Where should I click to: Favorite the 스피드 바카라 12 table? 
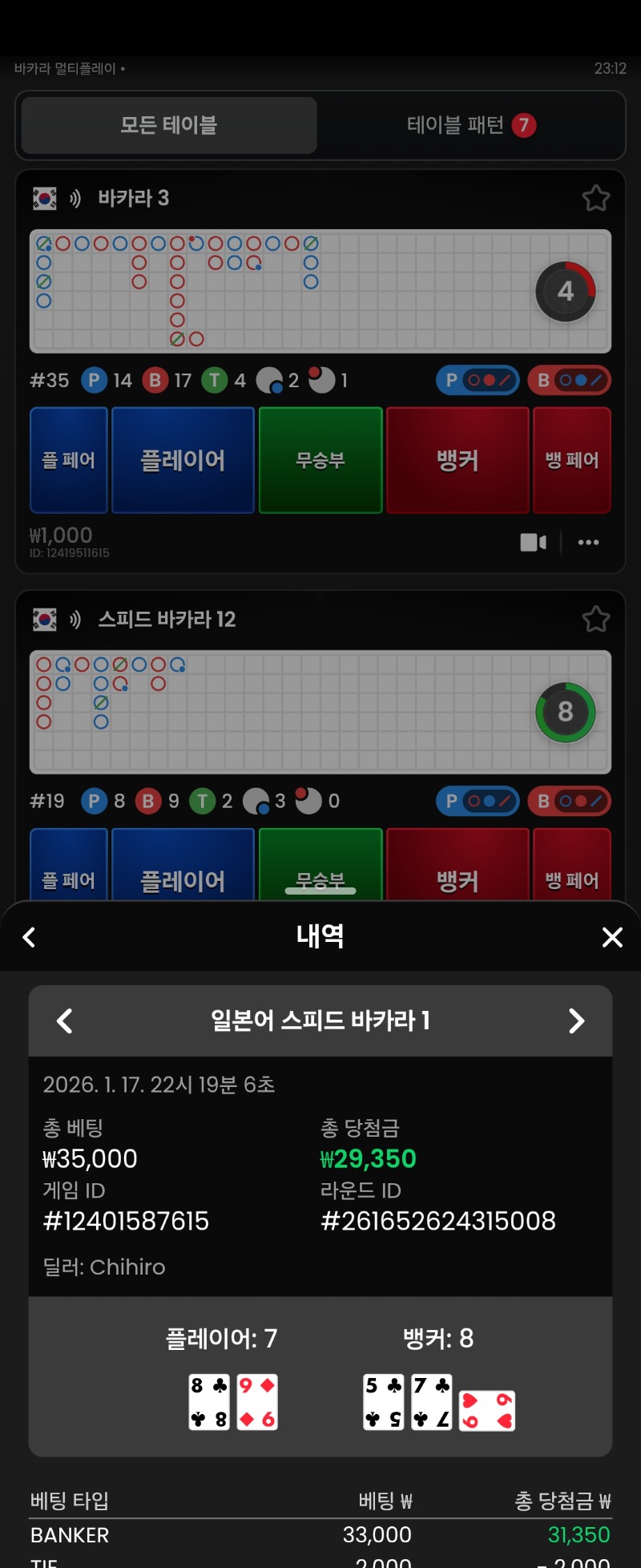pyautogui.click(x=595, y=619)
